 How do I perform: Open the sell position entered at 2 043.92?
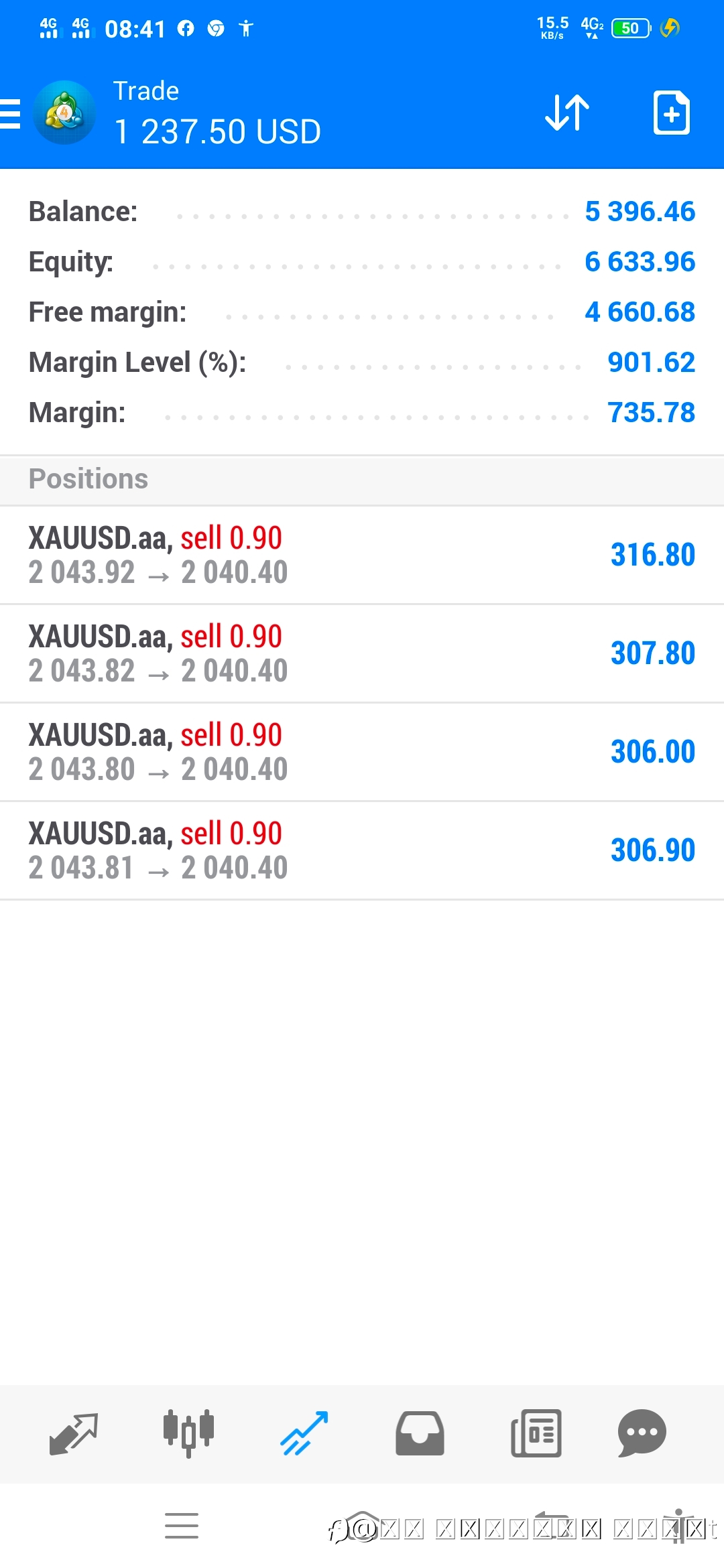pos(362,555)
